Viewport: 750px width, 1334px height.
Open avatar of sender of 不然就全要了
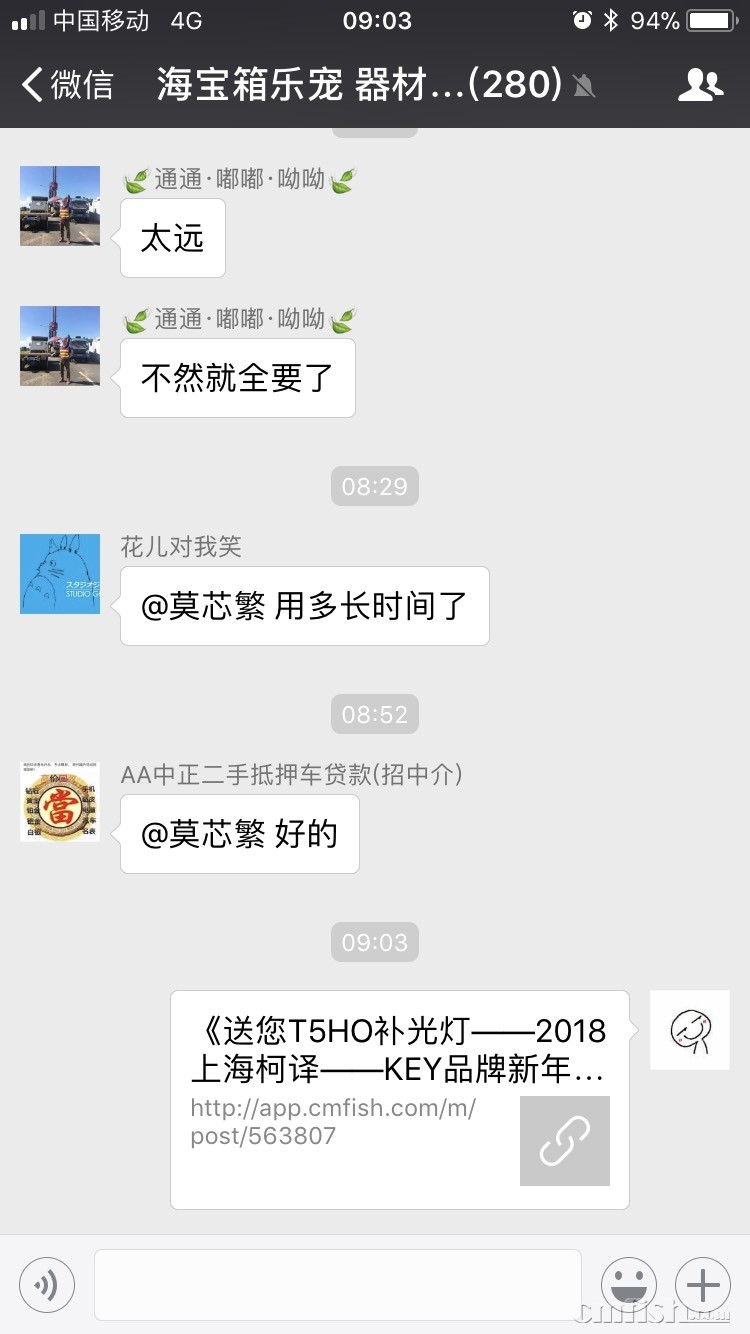point(60,346)
